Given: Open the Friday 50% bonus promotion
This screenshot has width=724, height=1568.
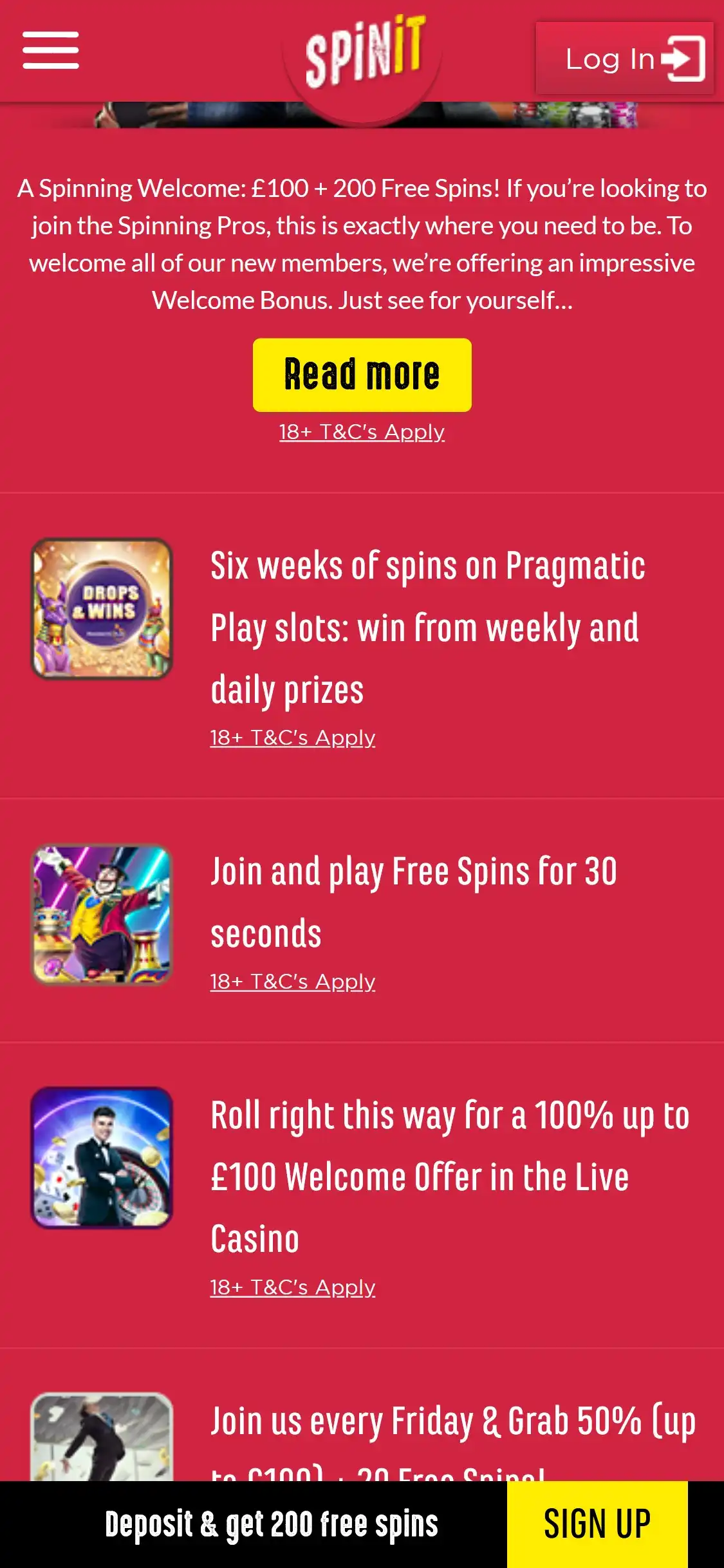Looking at the screenshot, I should 452,1423.
